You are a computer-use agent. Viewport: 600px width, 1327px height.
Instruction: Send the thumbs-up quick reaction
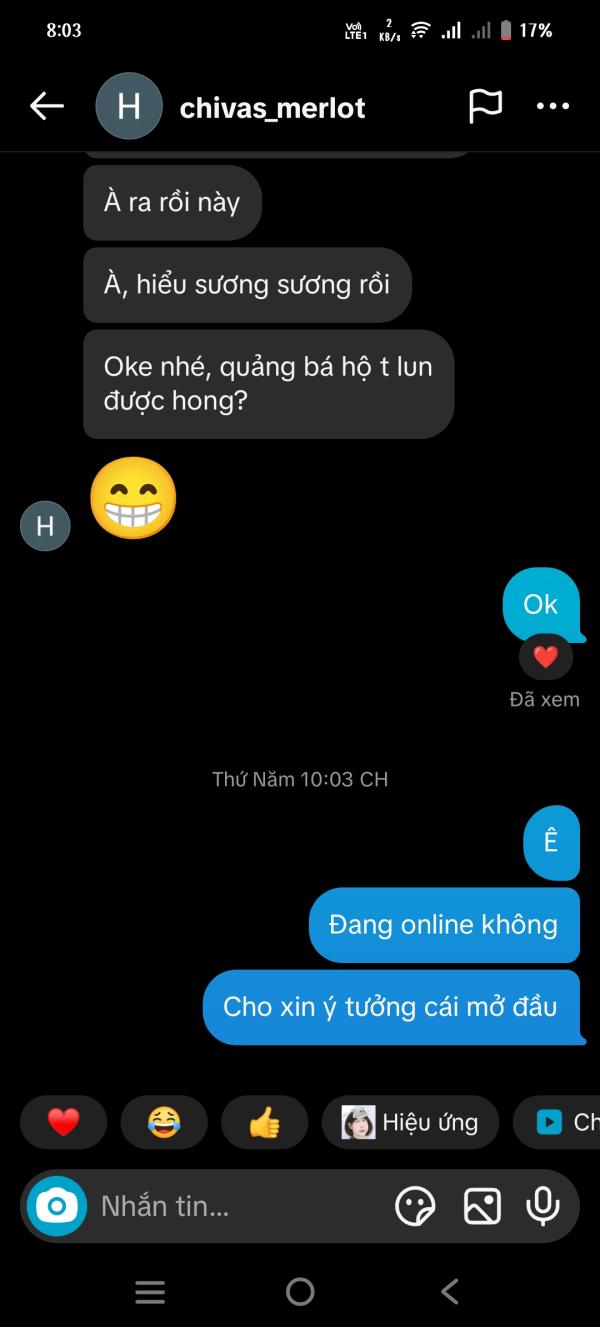[x=265, y=1122]
